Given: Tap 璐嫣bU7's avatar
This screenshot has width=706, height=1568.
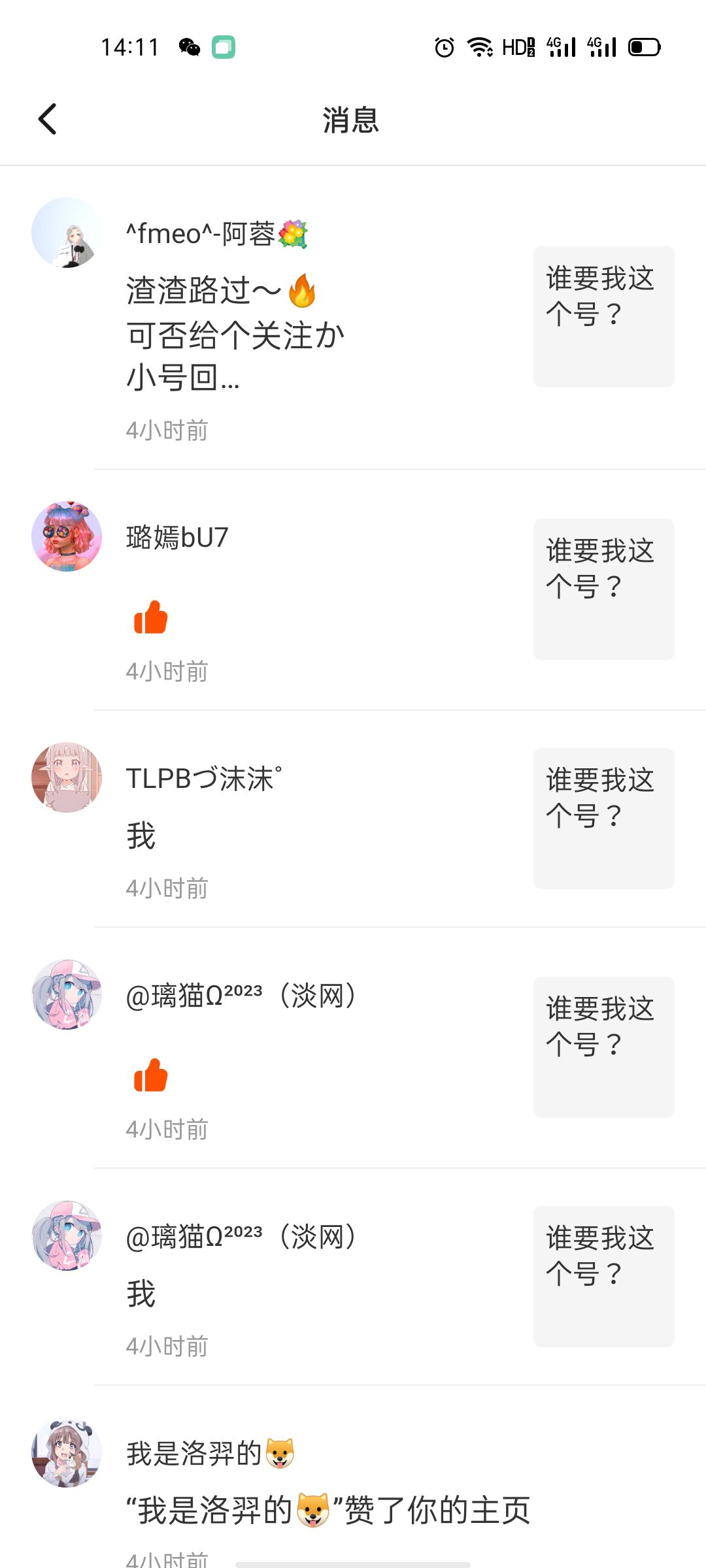Looking at the screenshot, I should click(x=67, y=536).
